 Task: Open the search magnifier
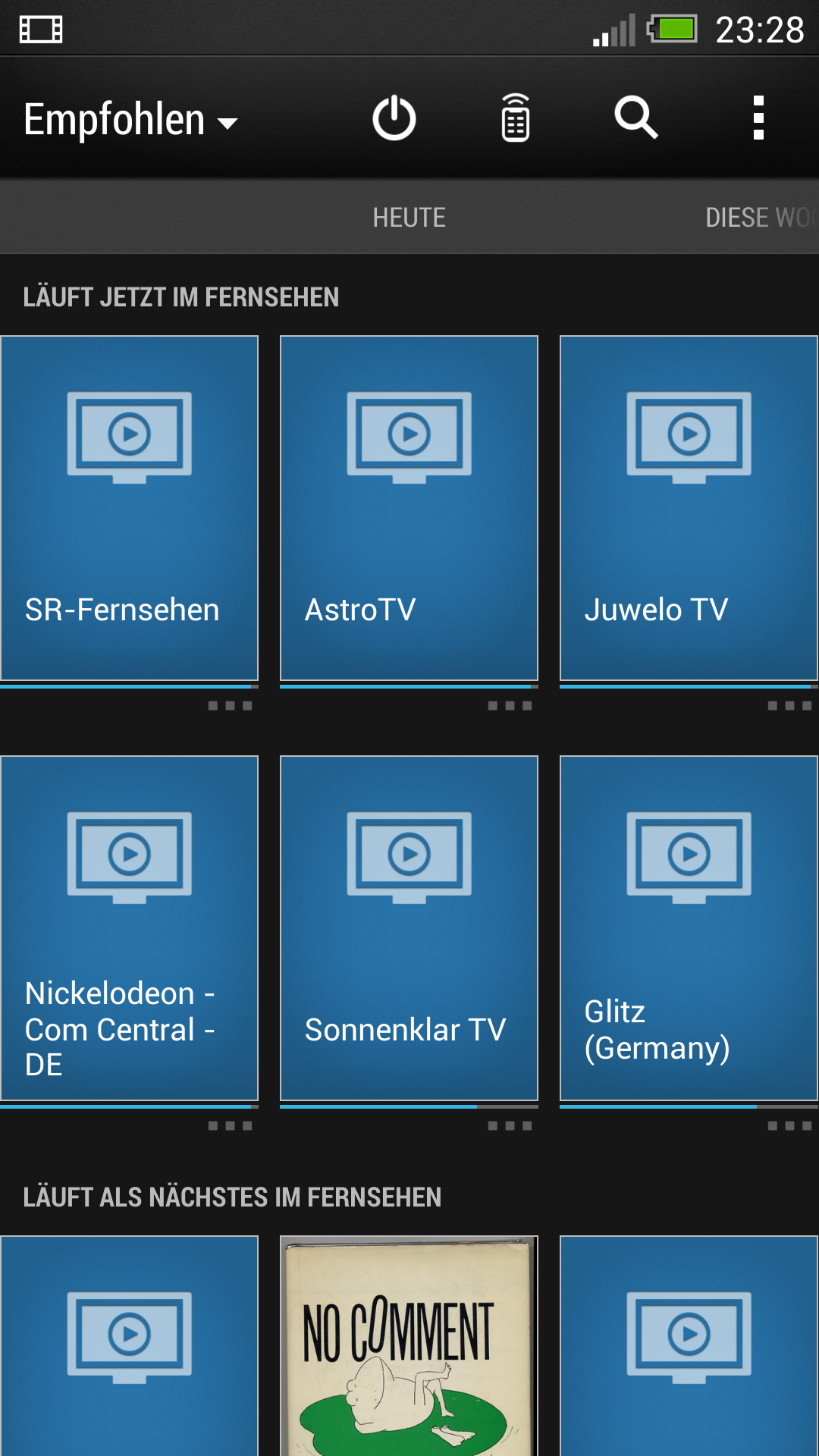coord(636,118)
